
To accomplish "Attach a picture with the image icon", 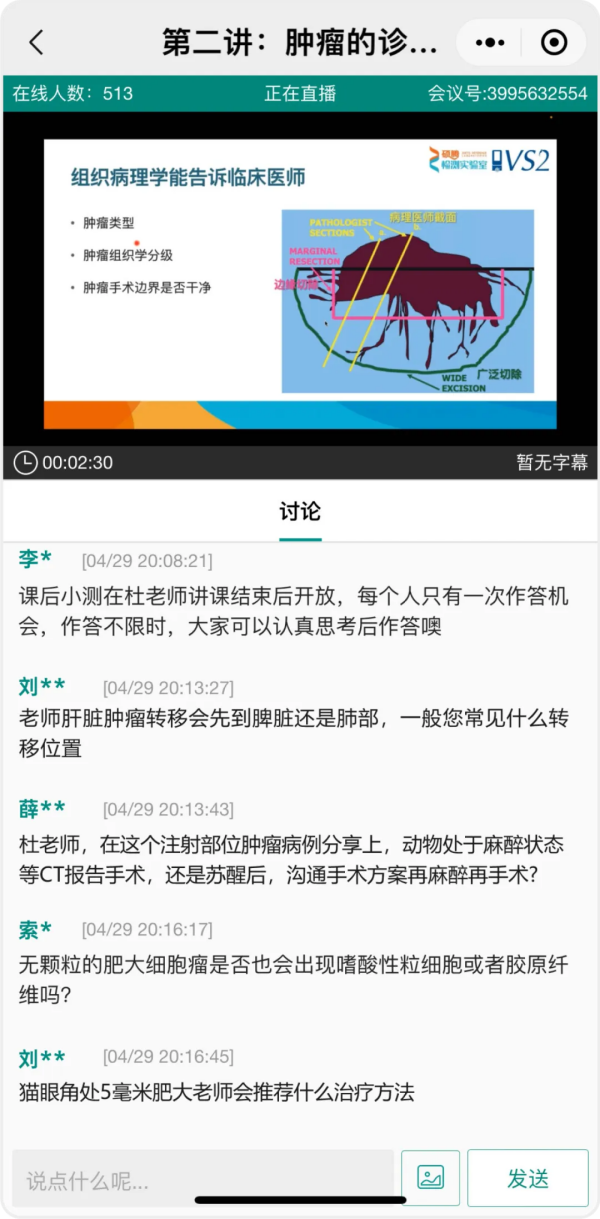I will [431, 1178].
